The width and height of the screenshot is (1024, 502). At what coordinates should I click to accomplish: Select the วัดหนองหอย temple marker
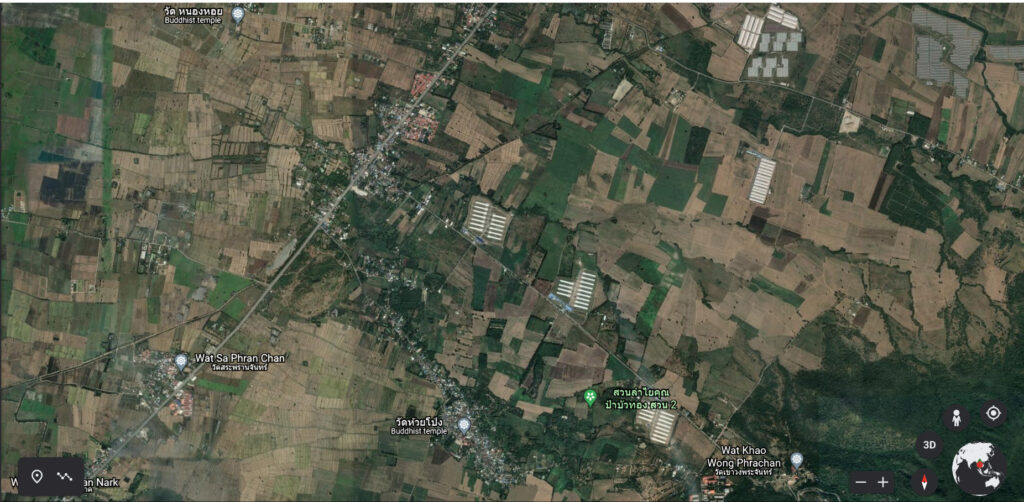tap(238, 13)
